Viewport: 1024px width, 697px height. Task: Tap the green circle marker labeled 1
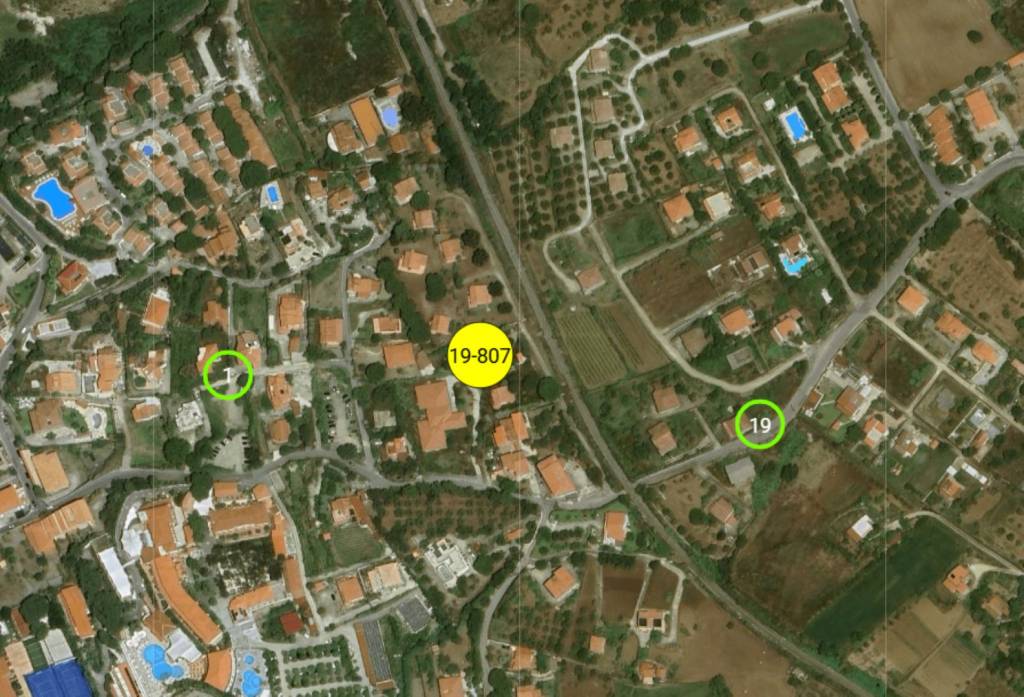228,375
